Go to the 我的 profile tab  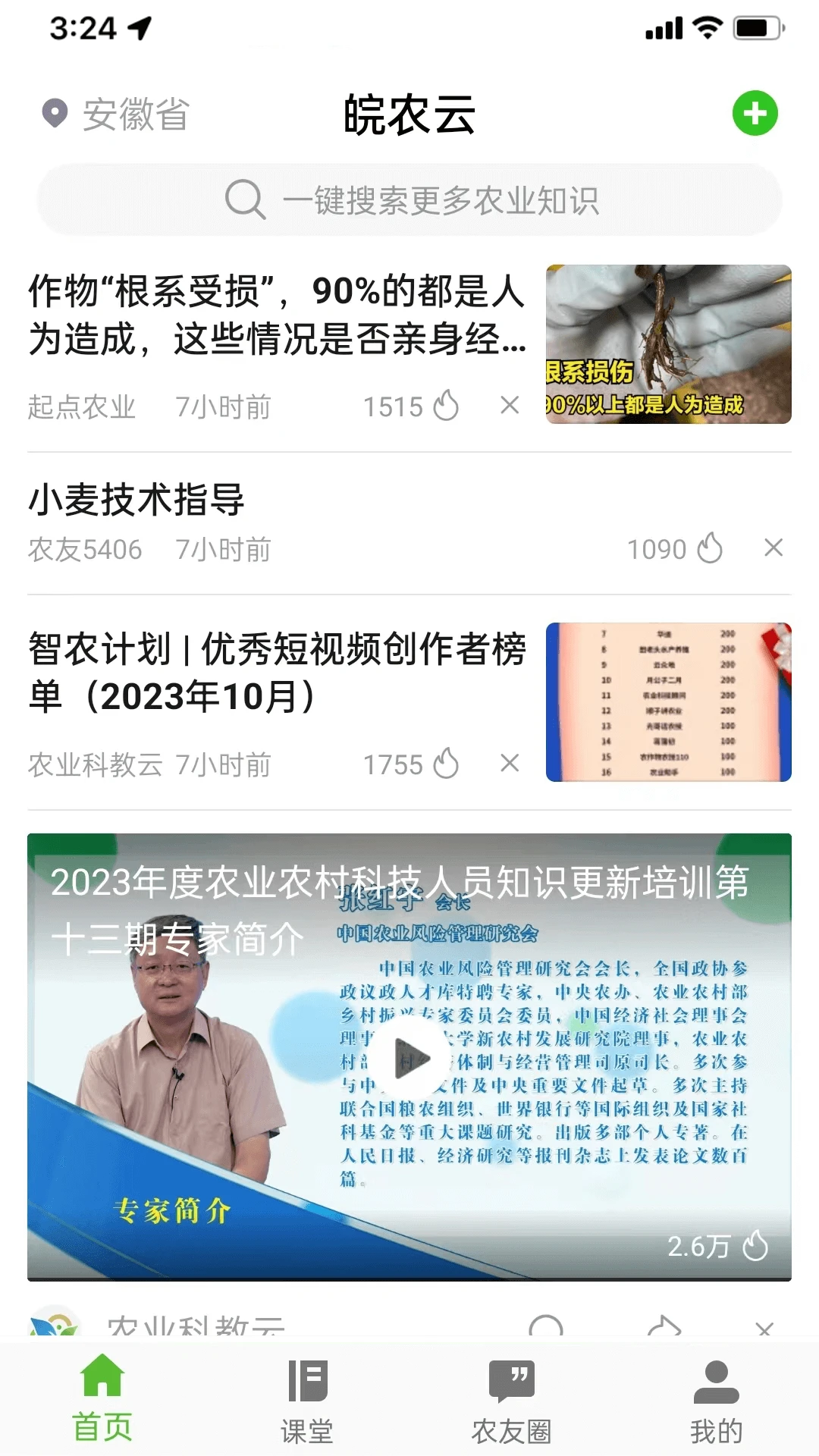click(x=716, y=1401)
